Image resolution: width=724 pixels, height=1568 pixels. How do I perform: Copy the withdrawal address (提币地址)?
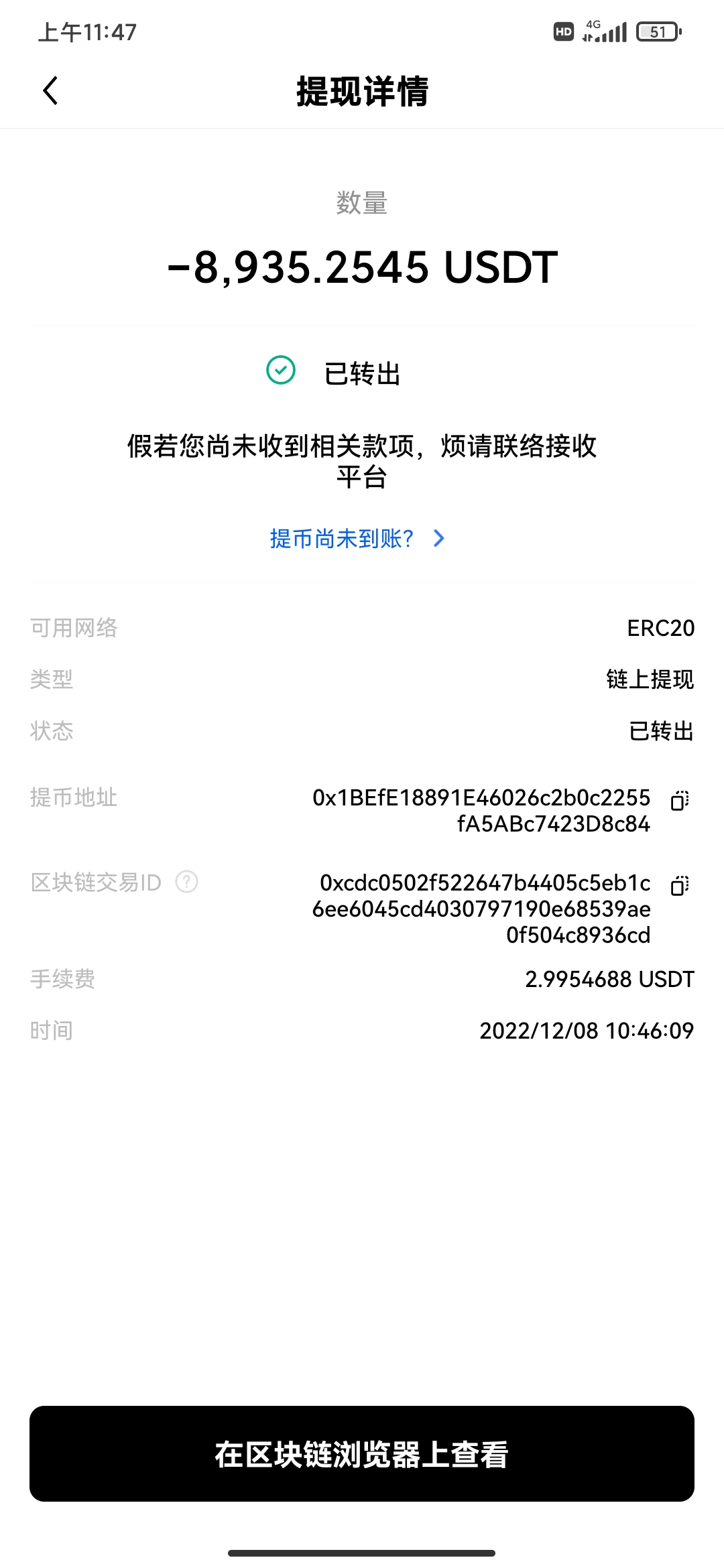pos(679,800)
